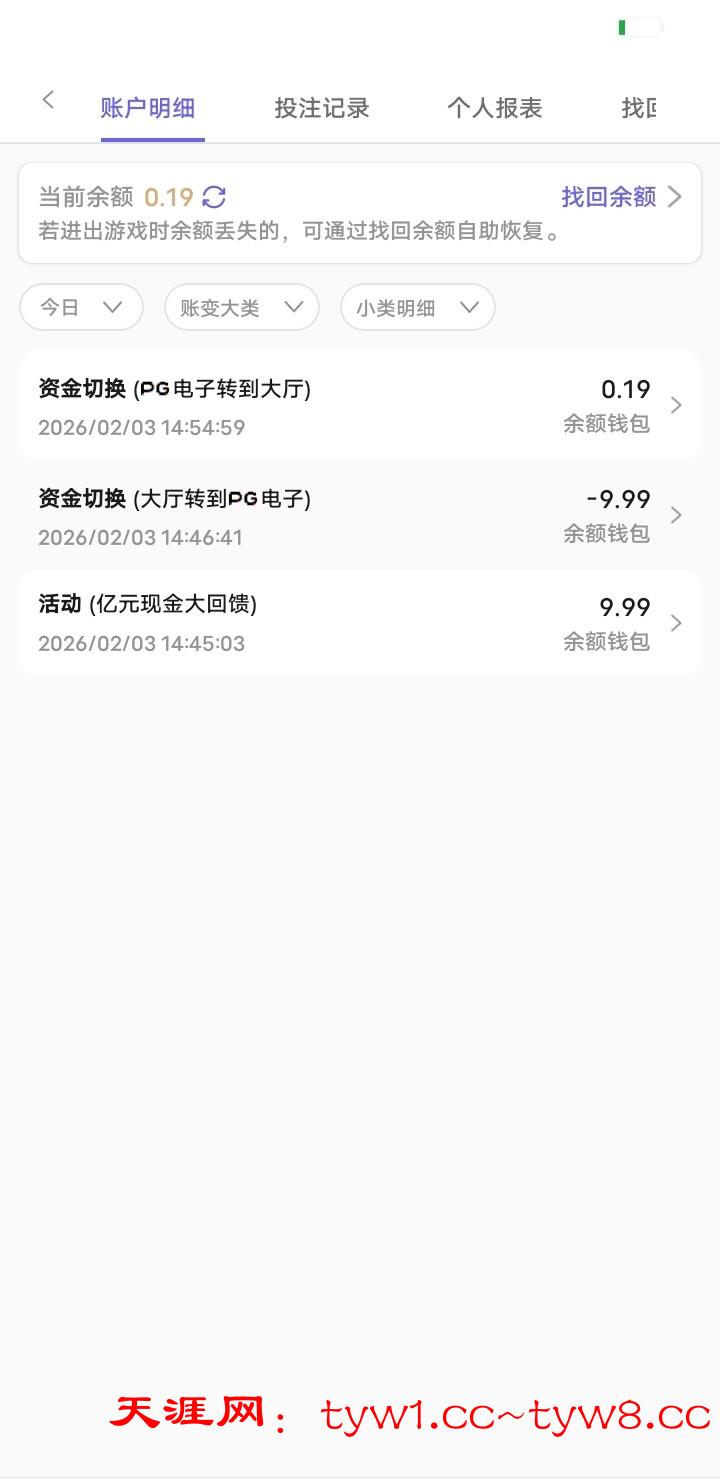Open the PG电子转到大厅 transaction of 0.19
The height and width of the screenshot is (1481, 720).
(x=359, y=406)
